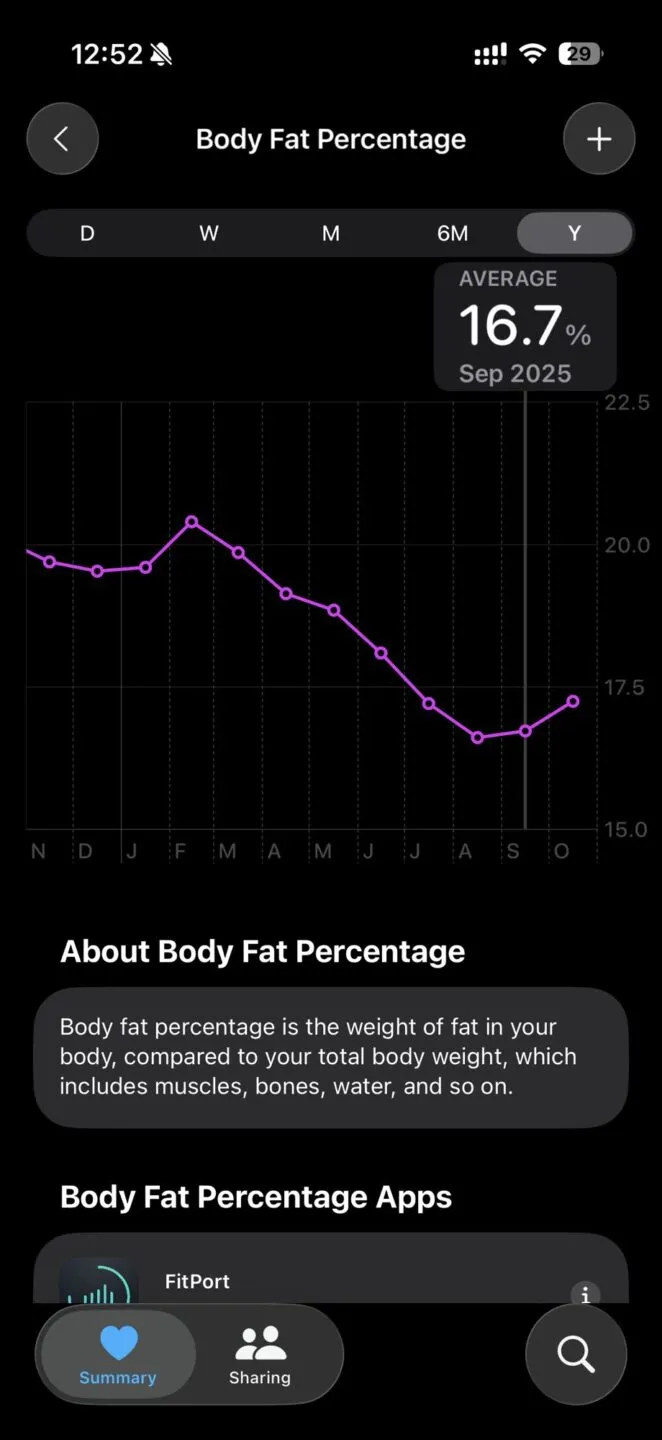This screenshot has width=662, height=1440.
Task: Switch to the 6M range
Action: (452, 233)
